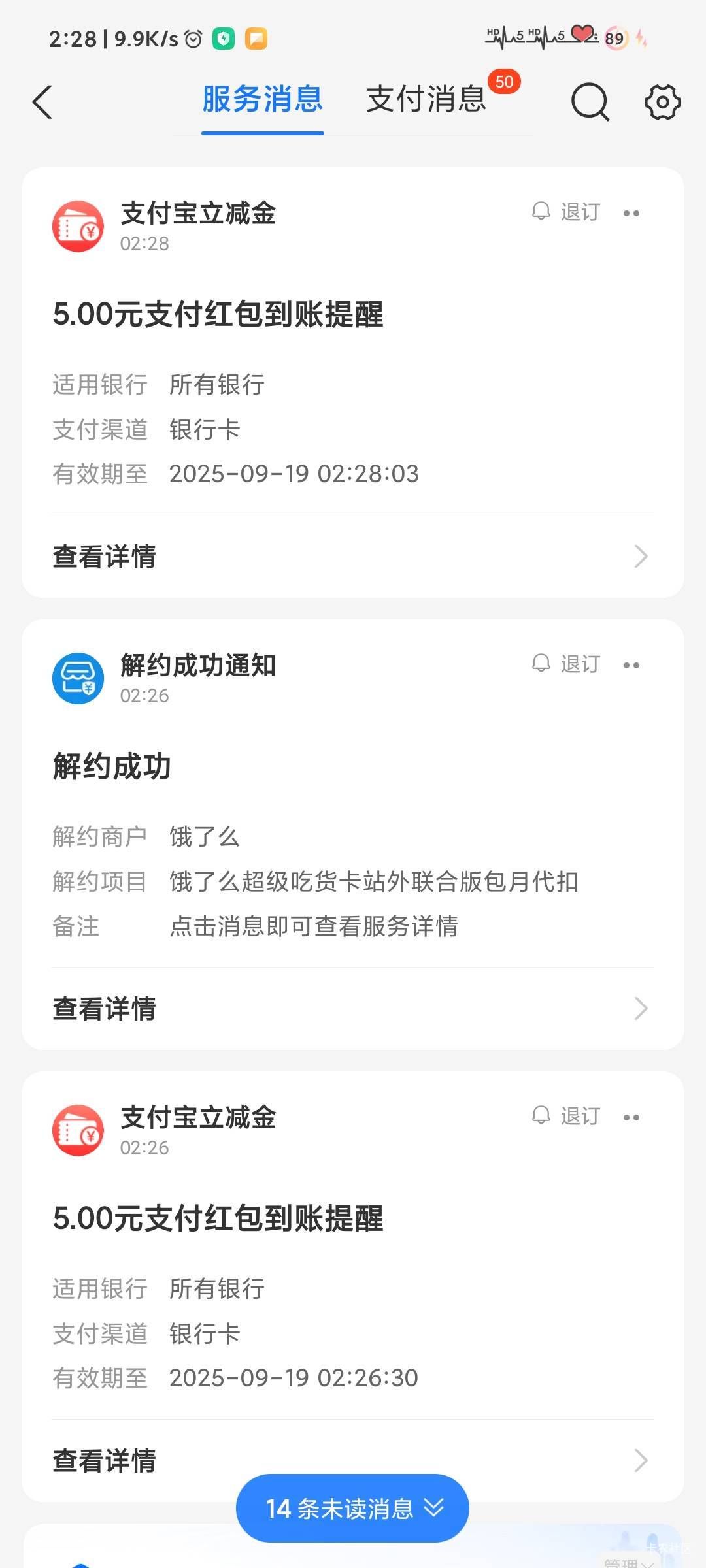Open message settings gear icon
This screenshot has height=1568, width=706.
[662, 102]
